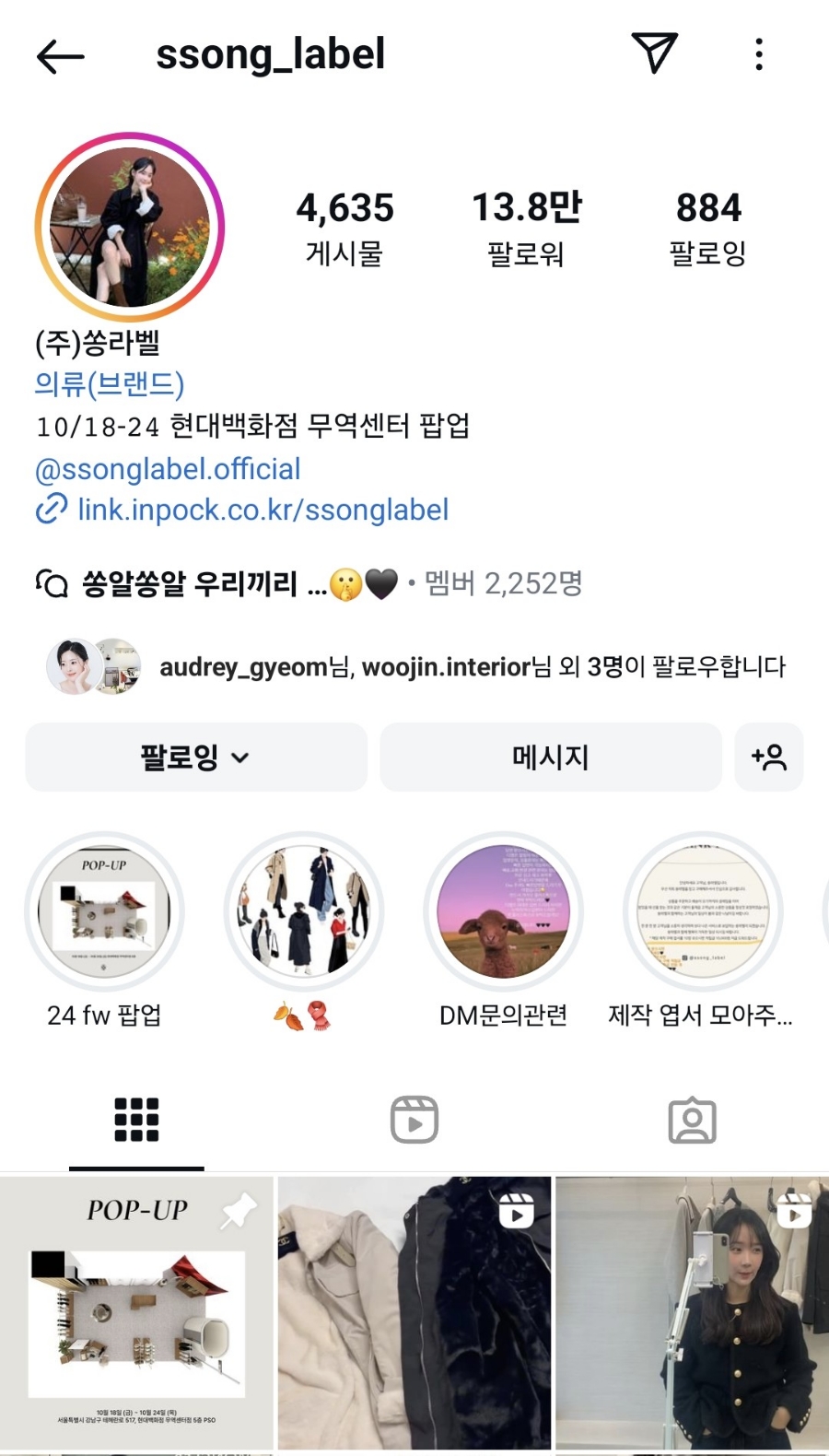This screenshot has height=1456, width=829.
Task: Go back with the arrow icon
Action: 60,56
